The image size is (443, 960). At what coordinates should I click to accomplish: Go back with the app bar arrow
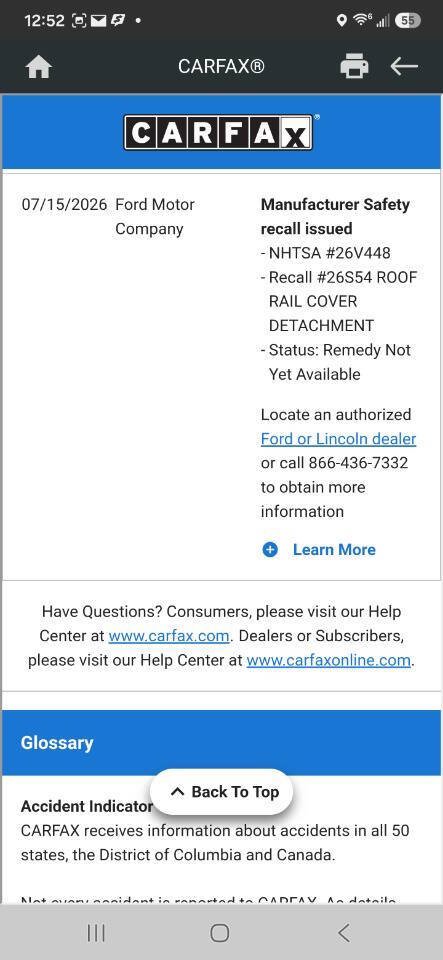[x=404, y=66]
